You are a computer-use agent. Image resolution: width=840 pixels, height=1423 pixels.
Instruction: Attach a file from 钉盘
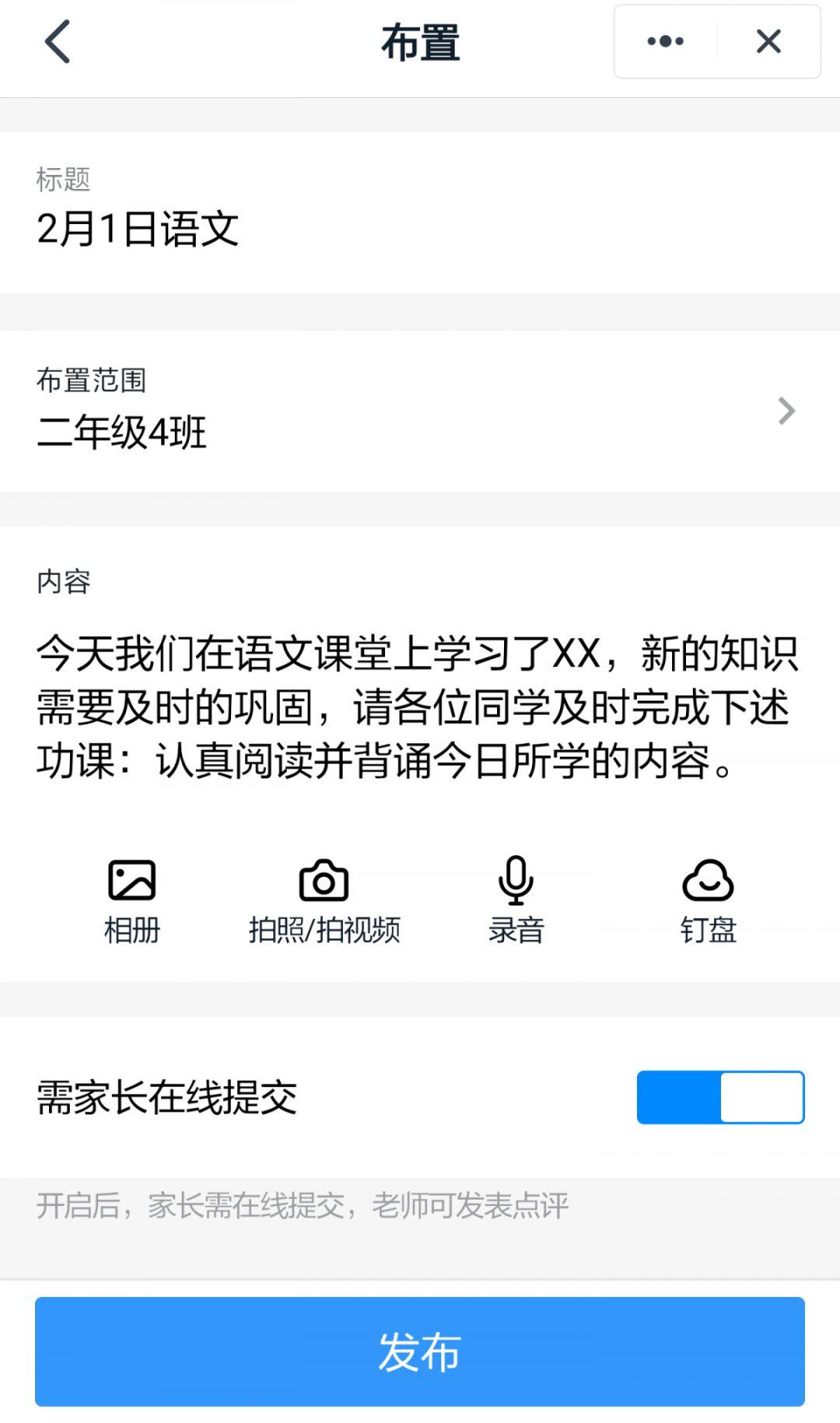(708, 901)
